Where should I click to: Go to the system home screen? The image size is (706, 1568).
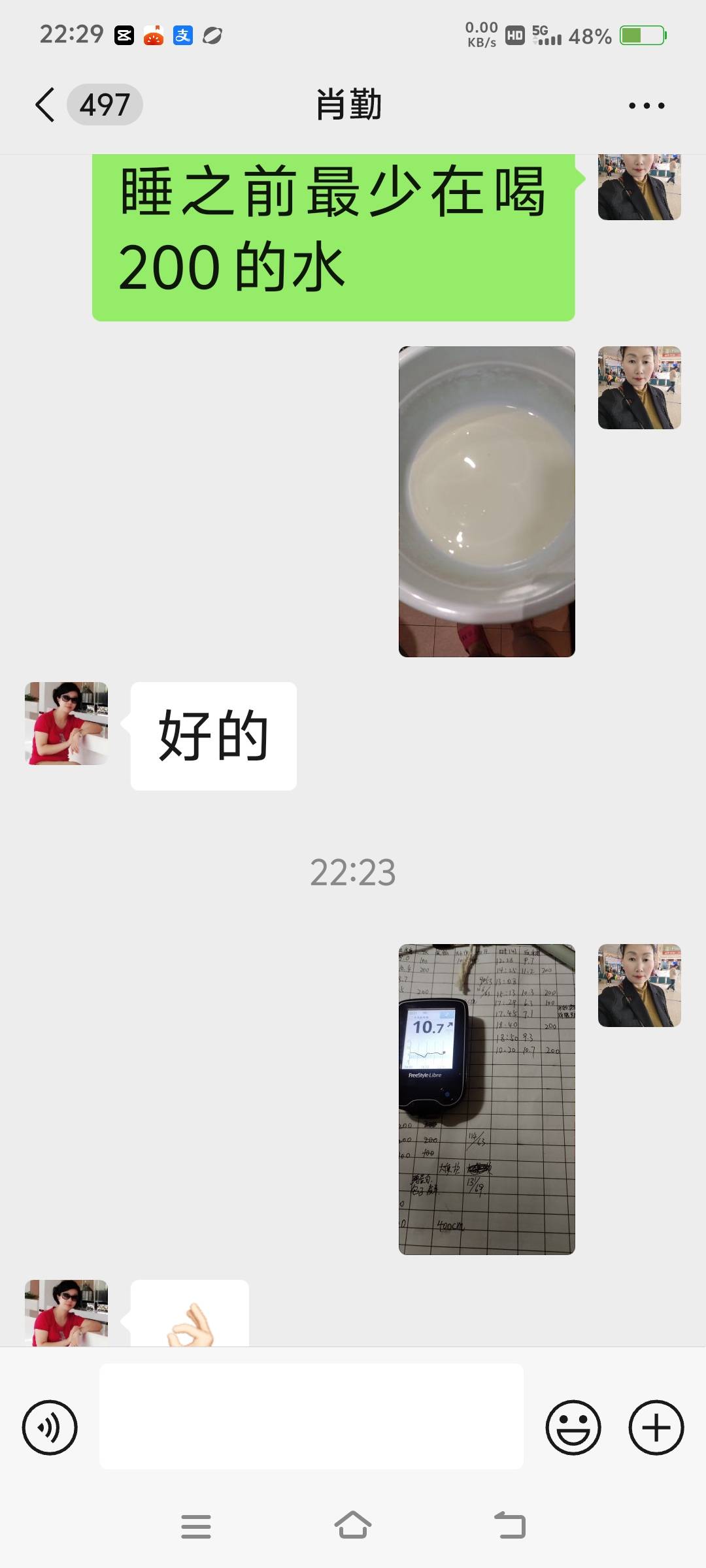[353, 1526]
